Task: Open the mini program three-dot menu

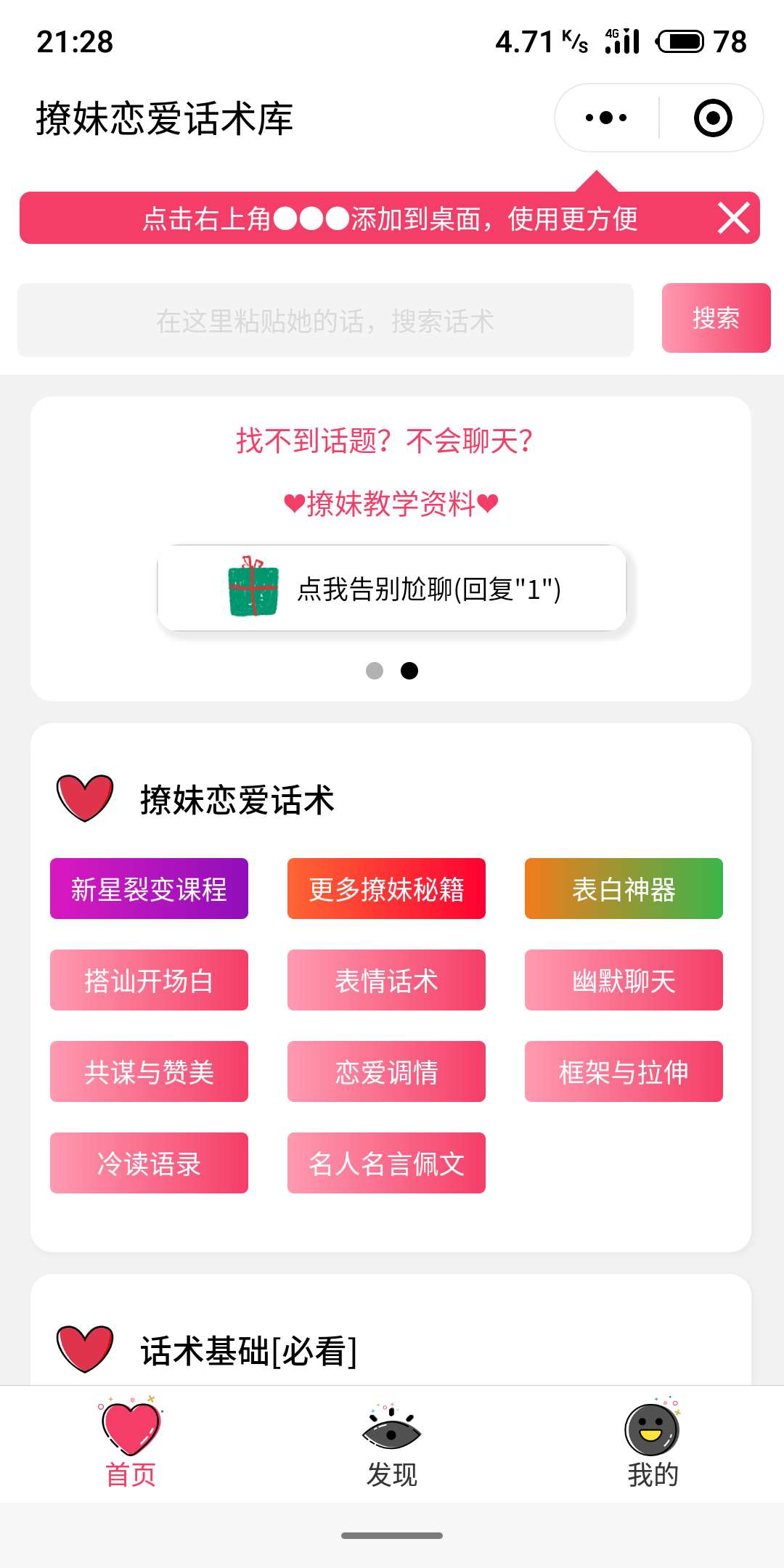Action: pos(606,118)
